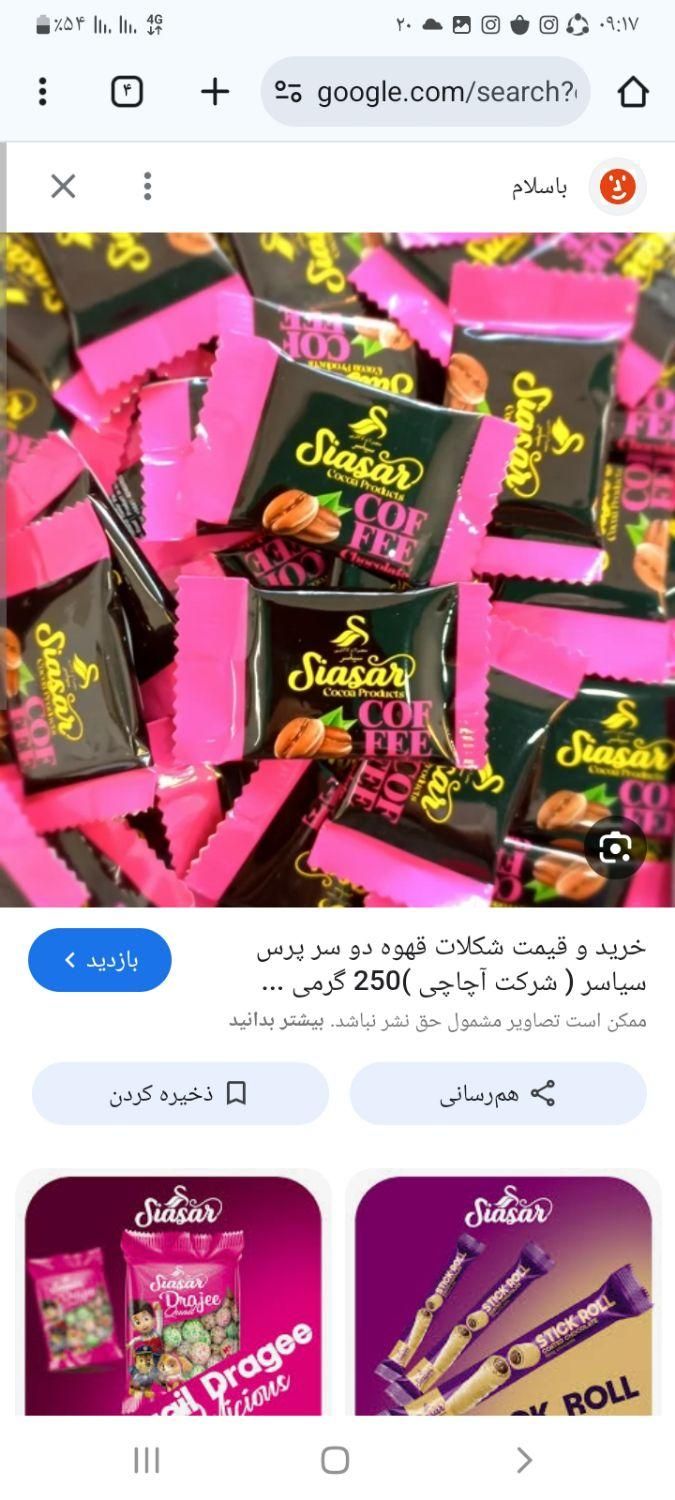Open a new tab with the plus icon
The width and height of the screenshot is (675, 1500).
coord(215,92)
